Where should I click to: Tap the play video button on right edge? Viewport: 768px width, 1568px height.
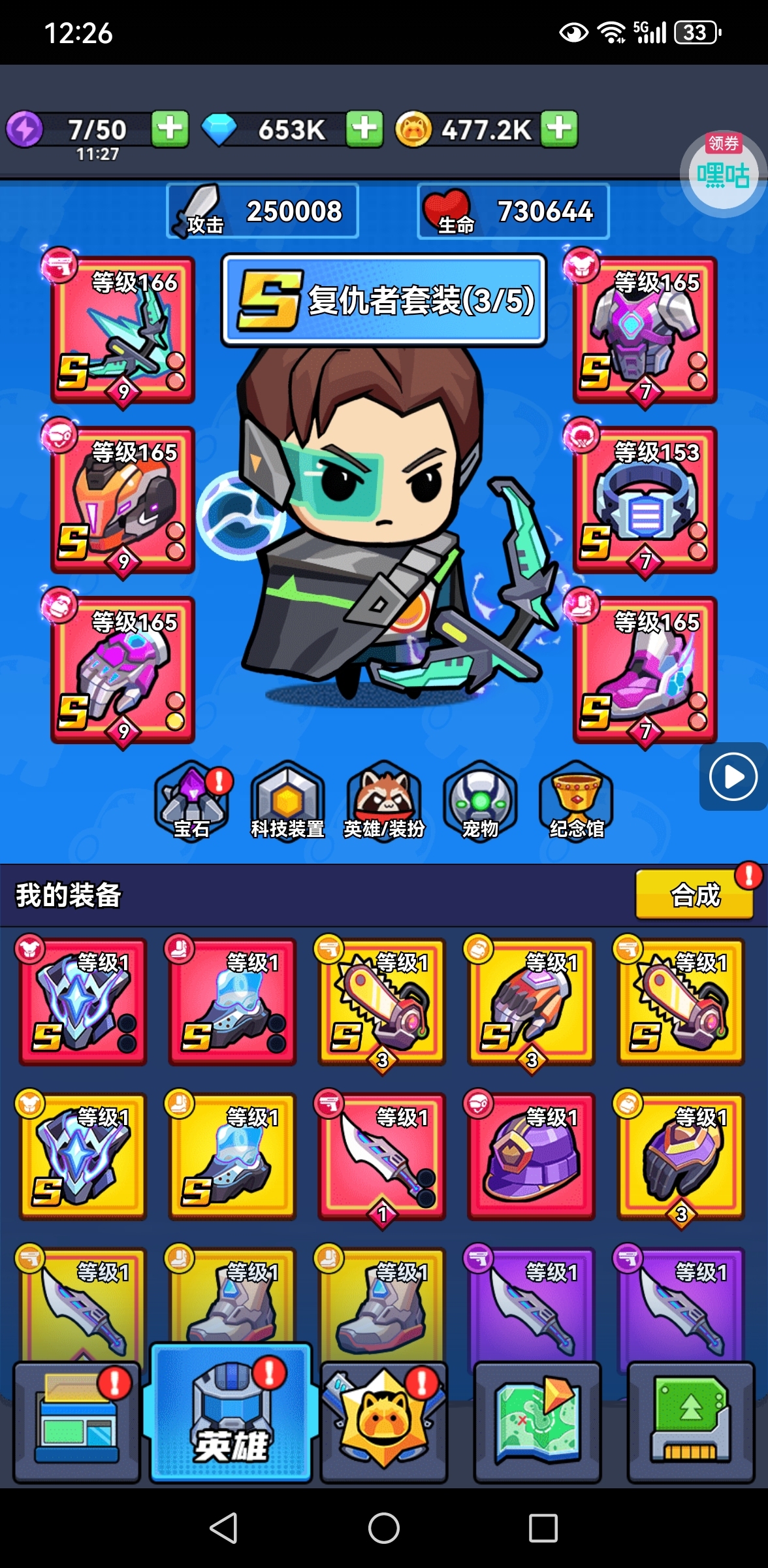[733, 776]
